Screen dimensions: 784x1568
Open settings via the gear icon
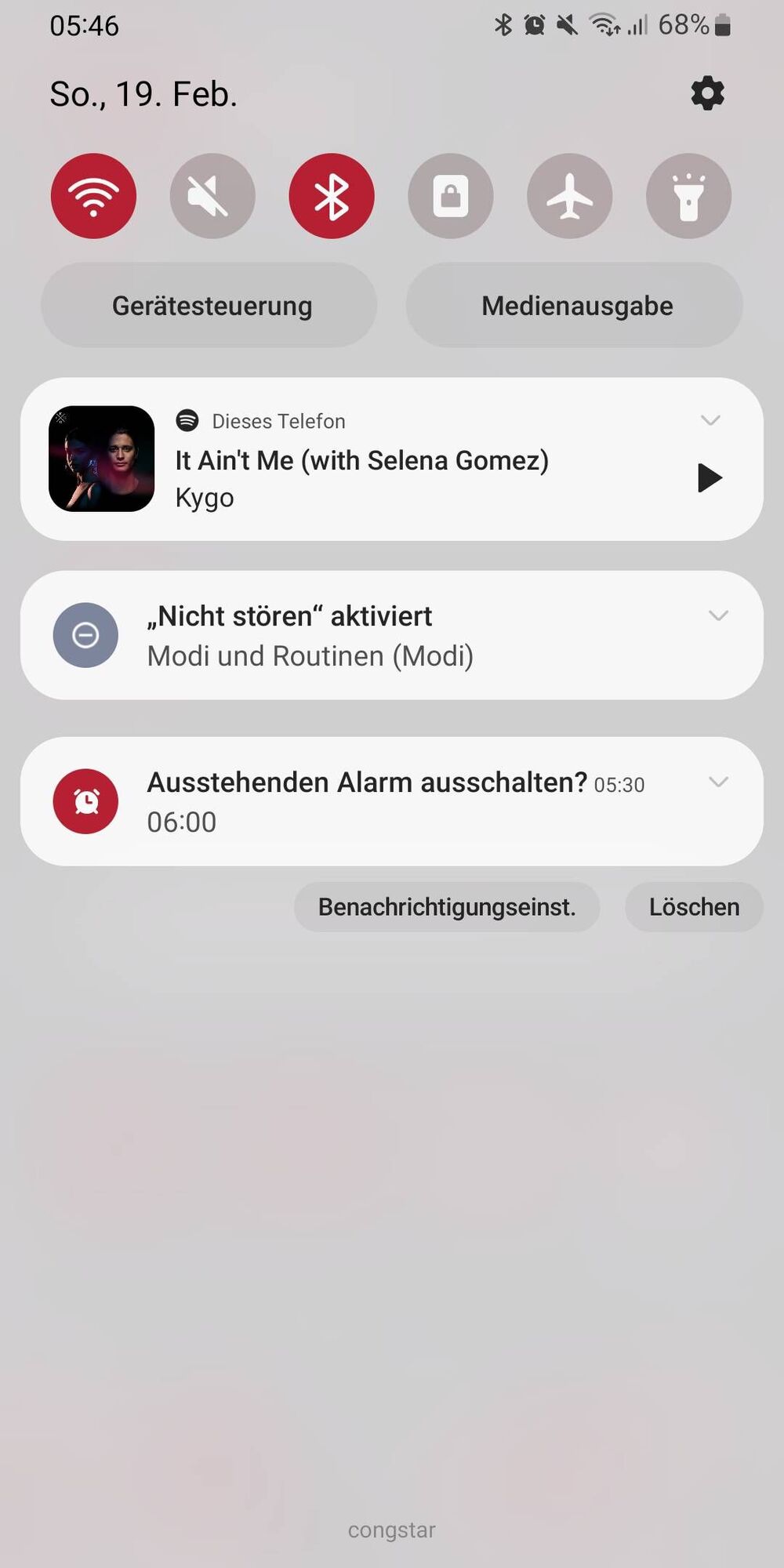[707, 94]
